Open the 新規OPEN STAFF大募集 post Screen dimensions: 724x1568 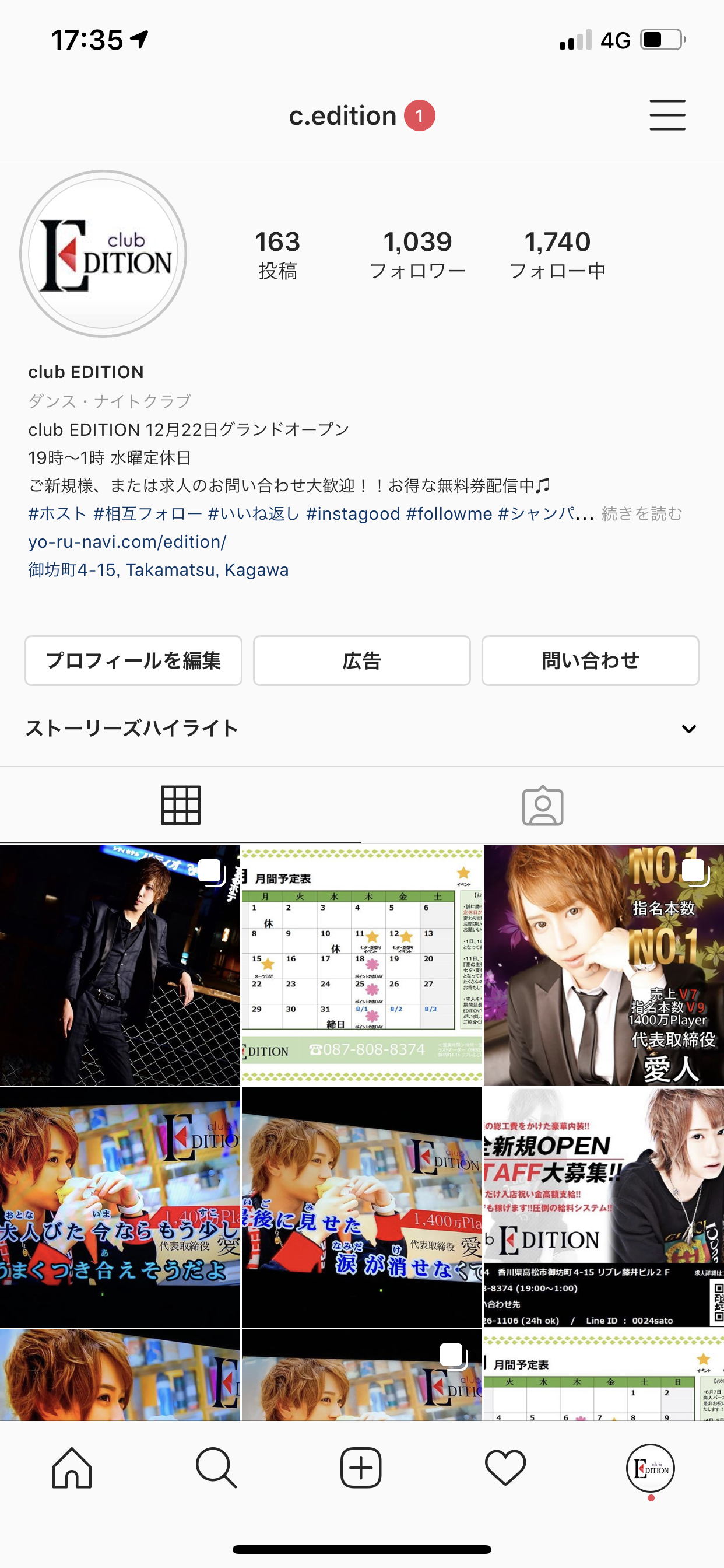tap(604, 1207)
